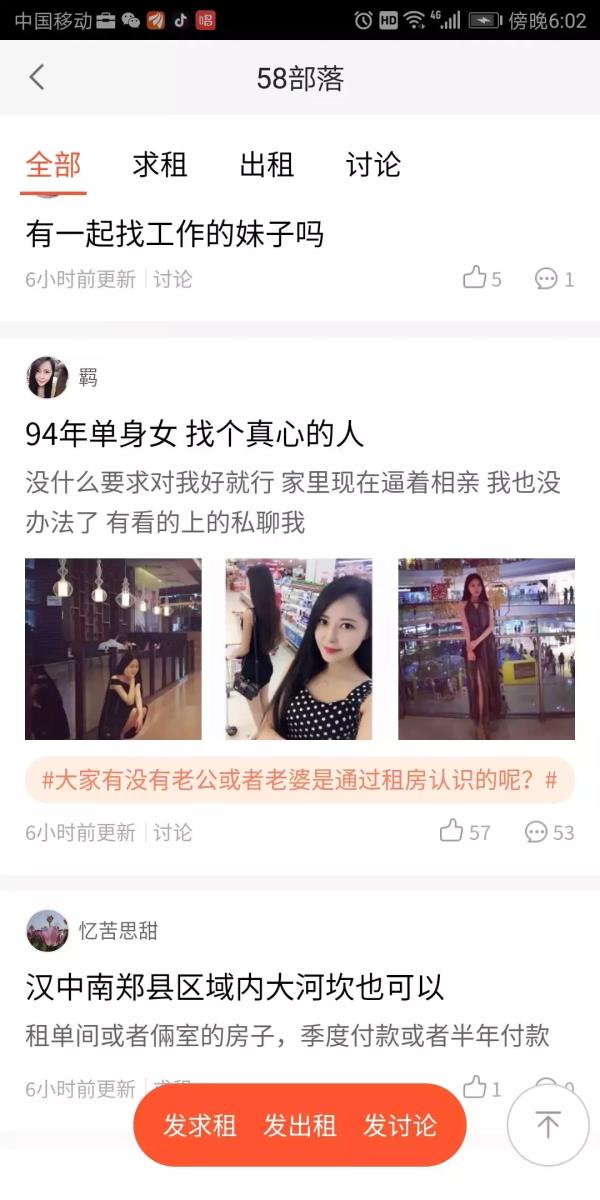Open comments on 有一起找工作的妹子吗
The image size is (600, 1200).
[x=554, y=279]
